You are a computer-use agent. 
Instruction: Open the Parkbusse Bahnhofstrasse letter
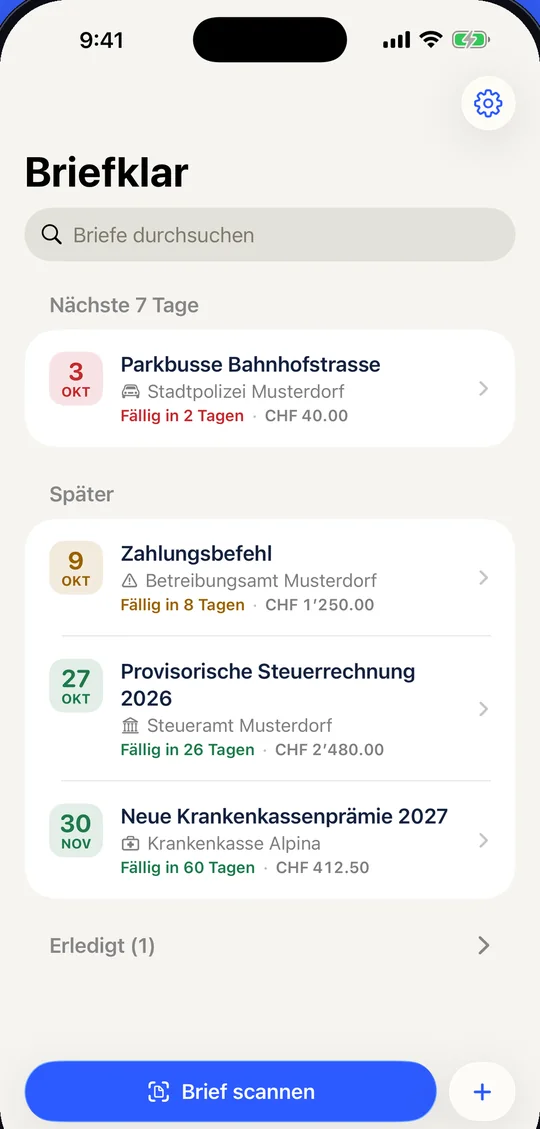270,389
